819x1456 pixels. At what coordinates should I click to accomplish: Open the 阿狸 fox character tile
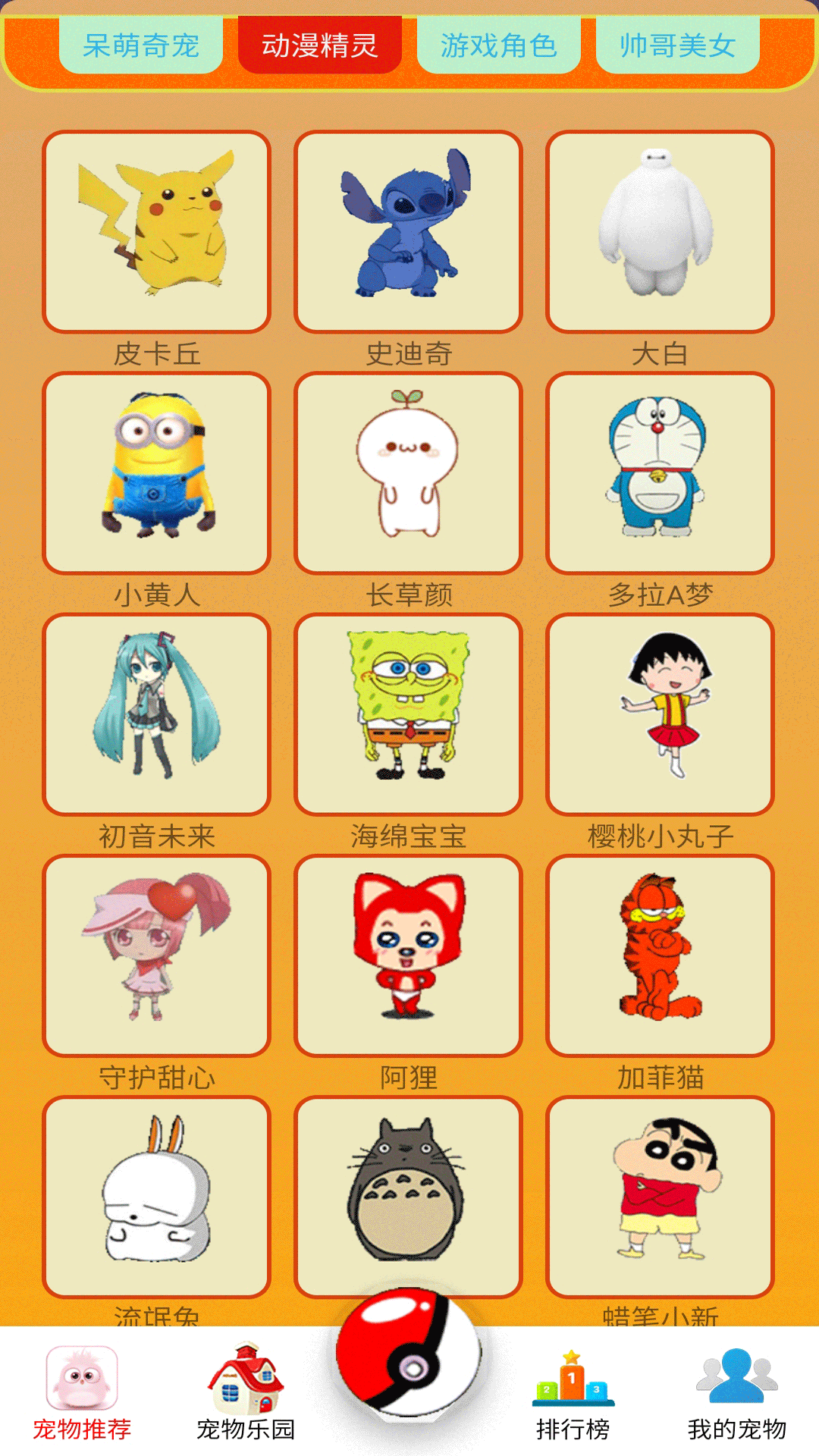[408, 955]
